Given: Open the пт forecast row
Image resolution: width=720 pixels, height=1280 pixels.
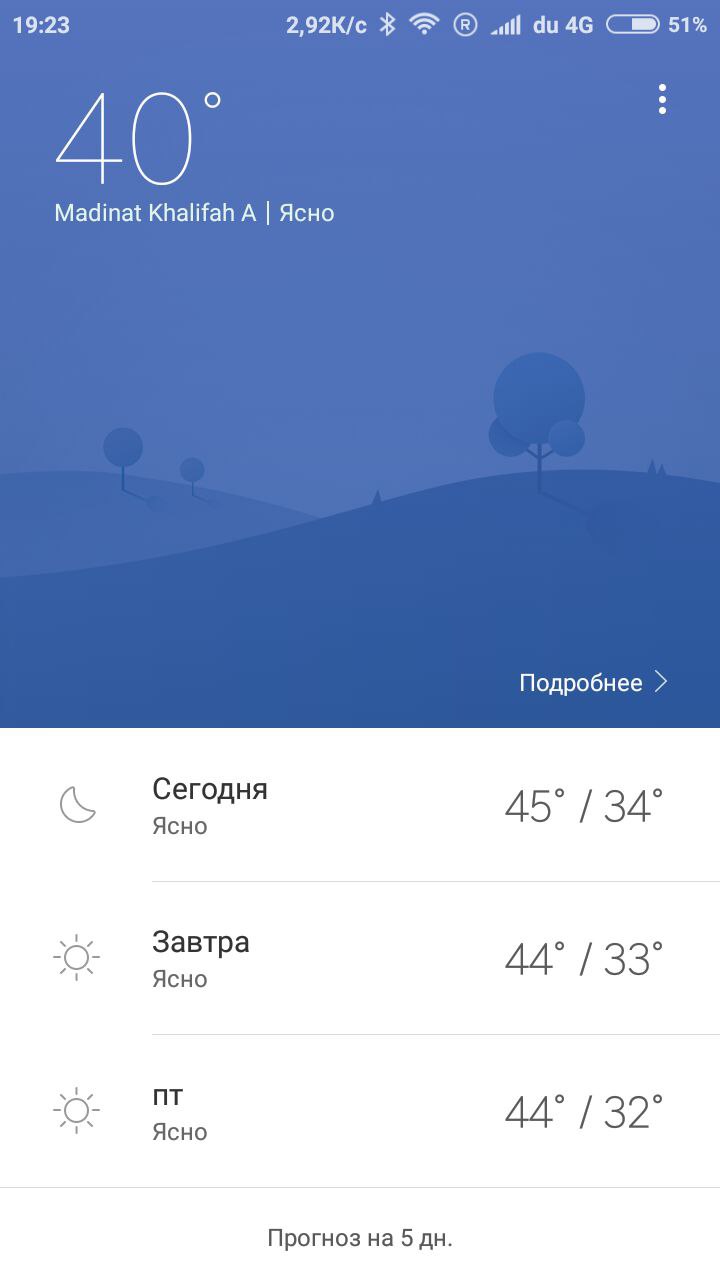Looking at the screenshot, I should [x=360, y=1111].
